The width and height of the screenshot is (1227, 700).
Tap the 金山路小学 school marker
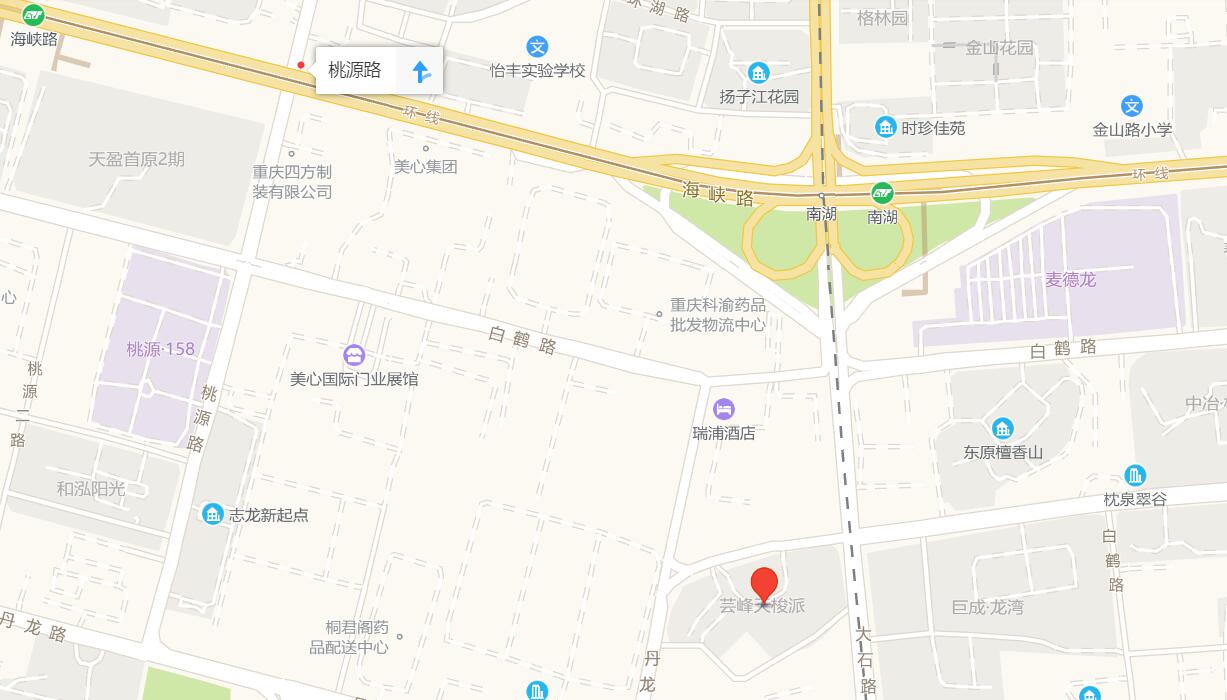(x=1132, y=106)
